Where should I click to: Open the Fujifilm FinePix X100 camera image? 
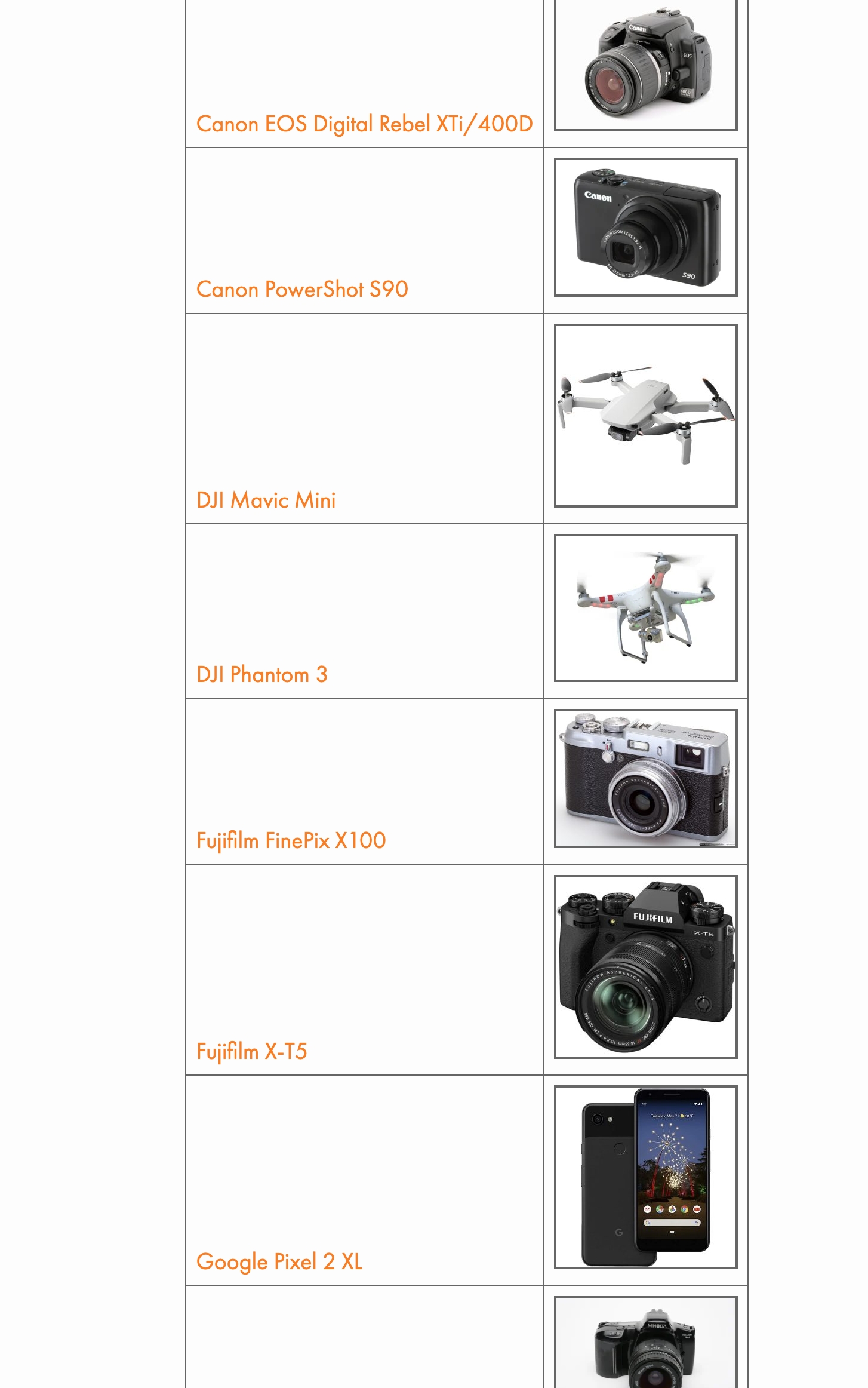pos(645,778)
